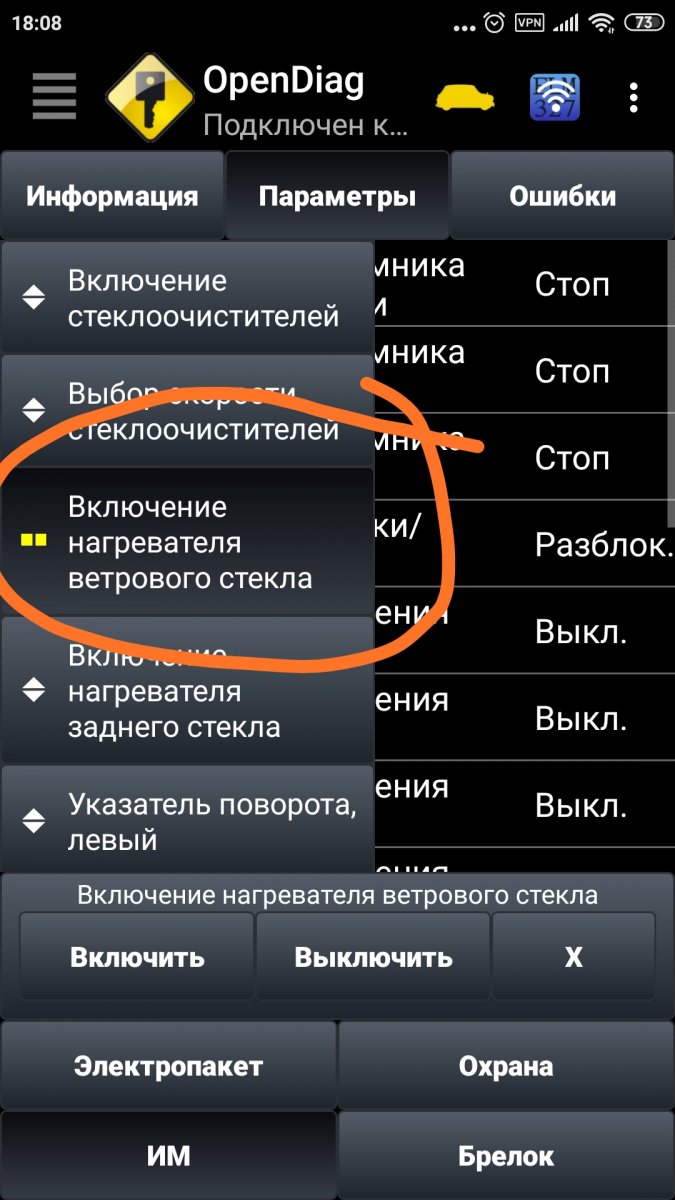Tap the Выключить button
The image size is (675, 1200).
click(373, 957)
